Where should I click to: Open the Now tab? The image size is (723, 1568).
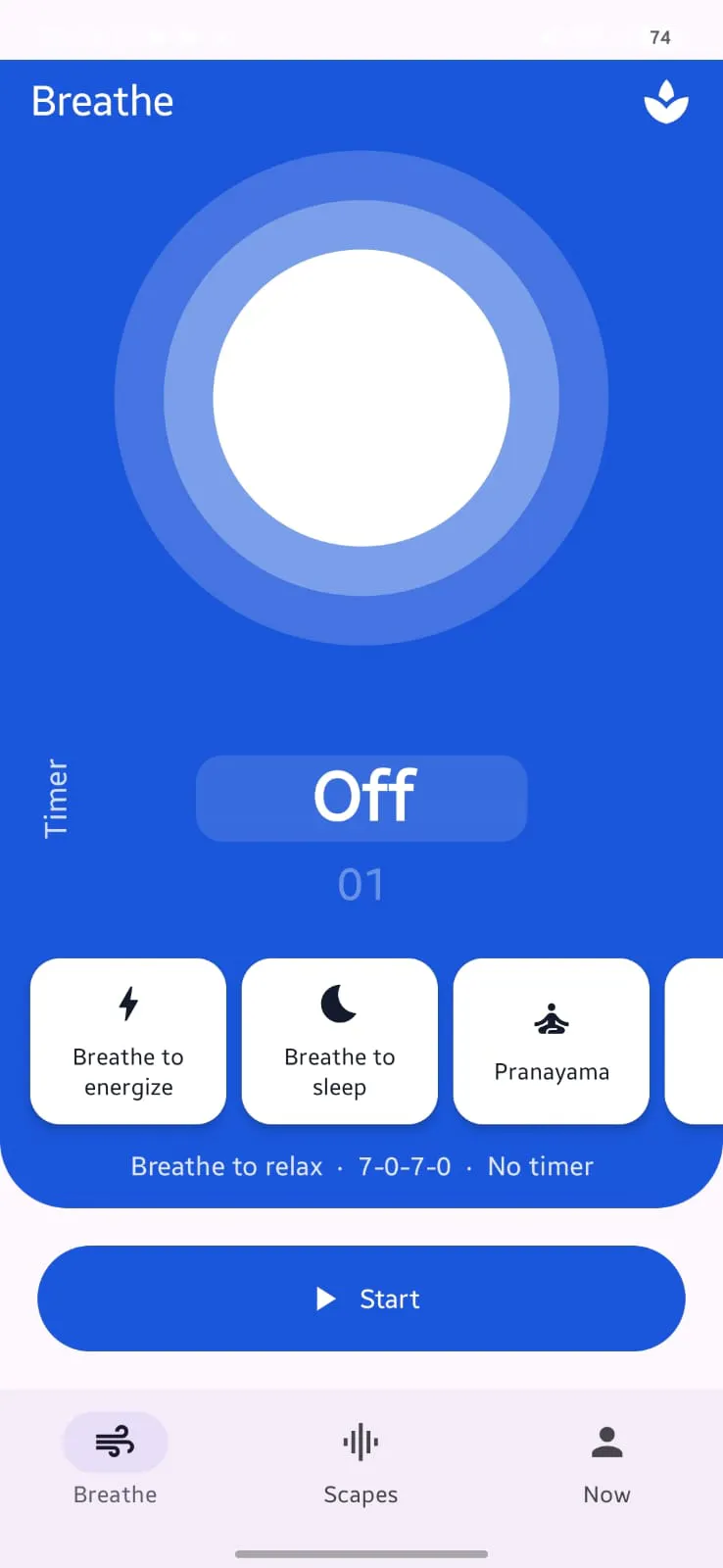click(607, 1458)
